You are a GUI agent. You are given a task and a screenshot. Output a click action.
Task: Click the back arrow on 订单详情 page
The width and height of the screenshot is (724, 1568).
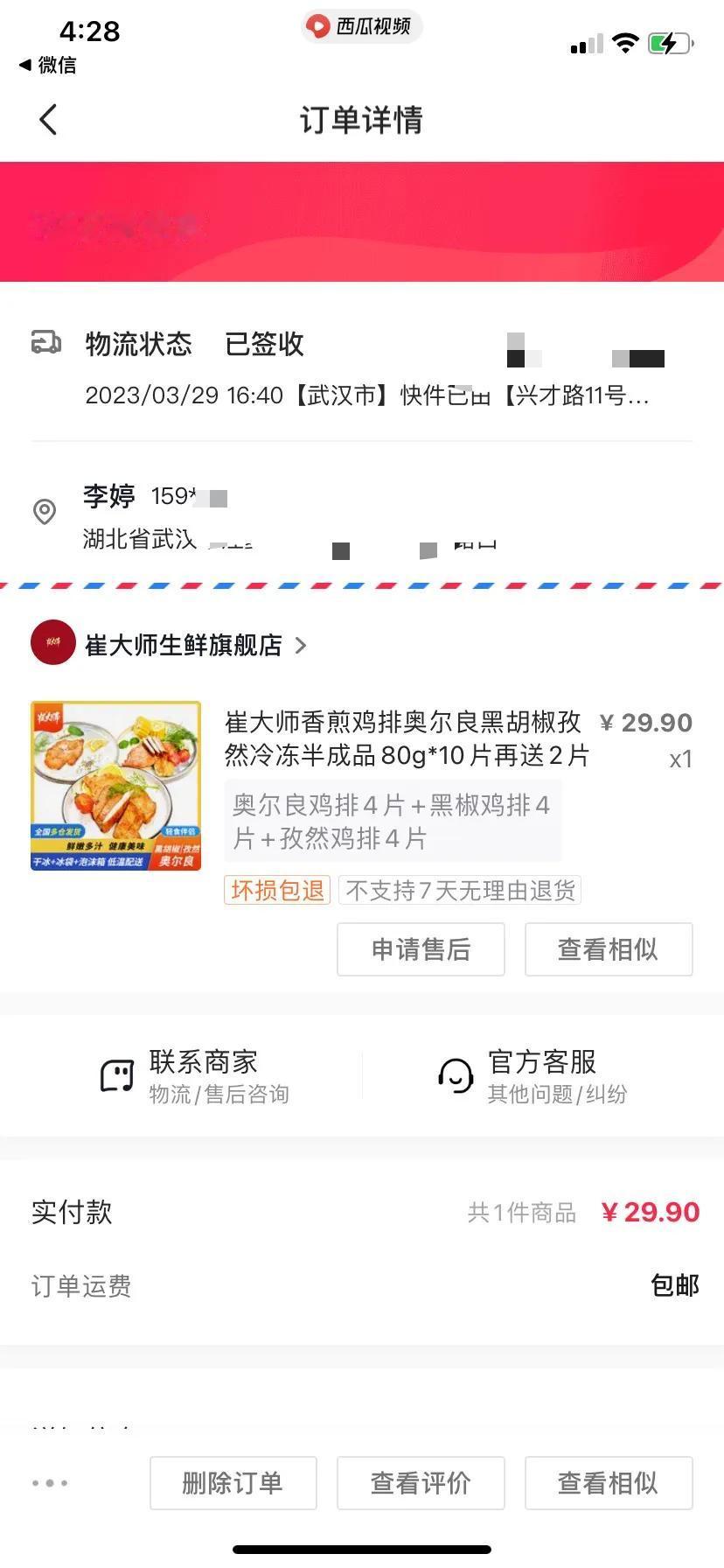(x=48, y=119)
